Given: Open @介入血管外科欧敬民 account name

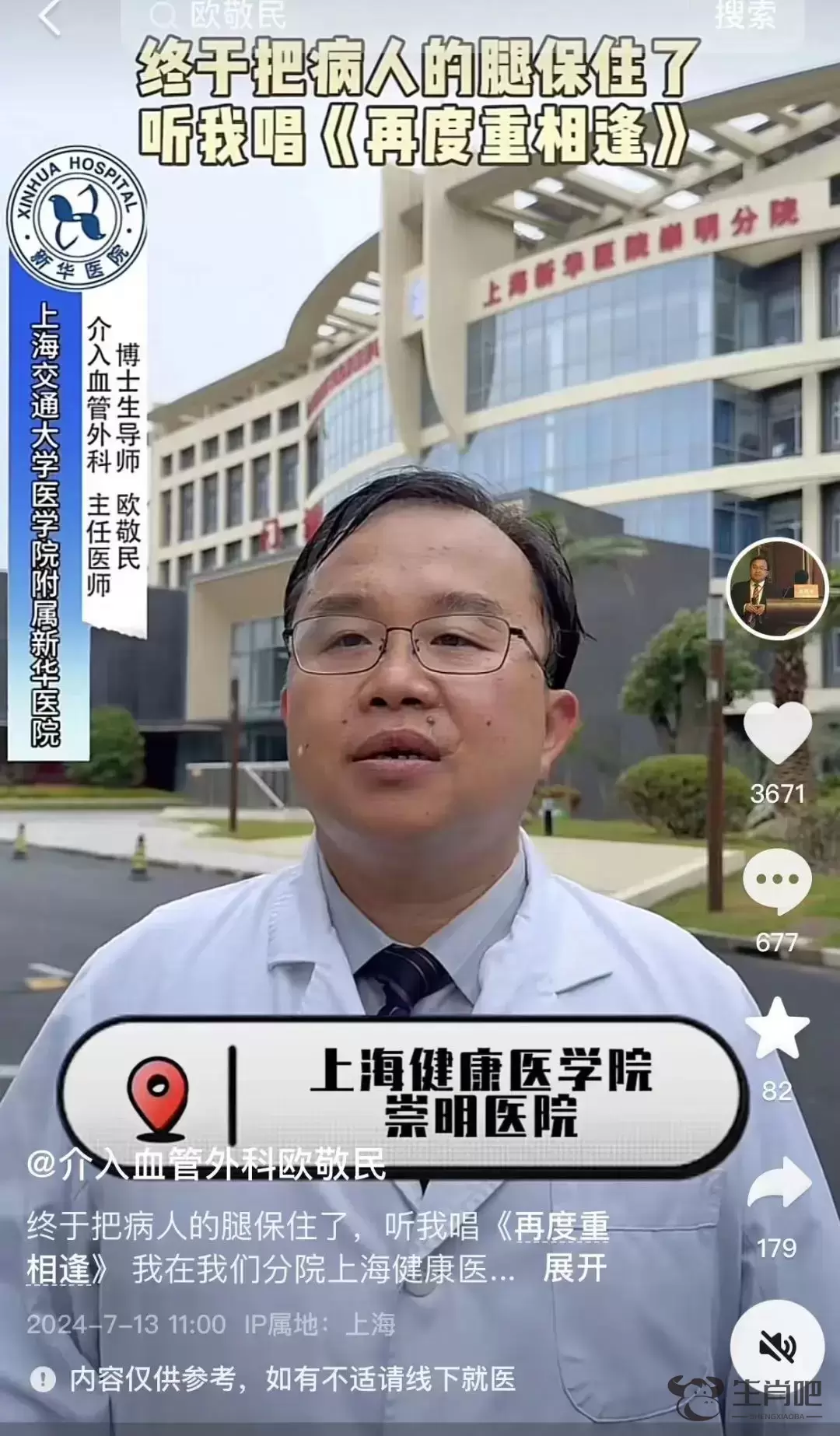Looking at the screenshot, I should 206,1165.
